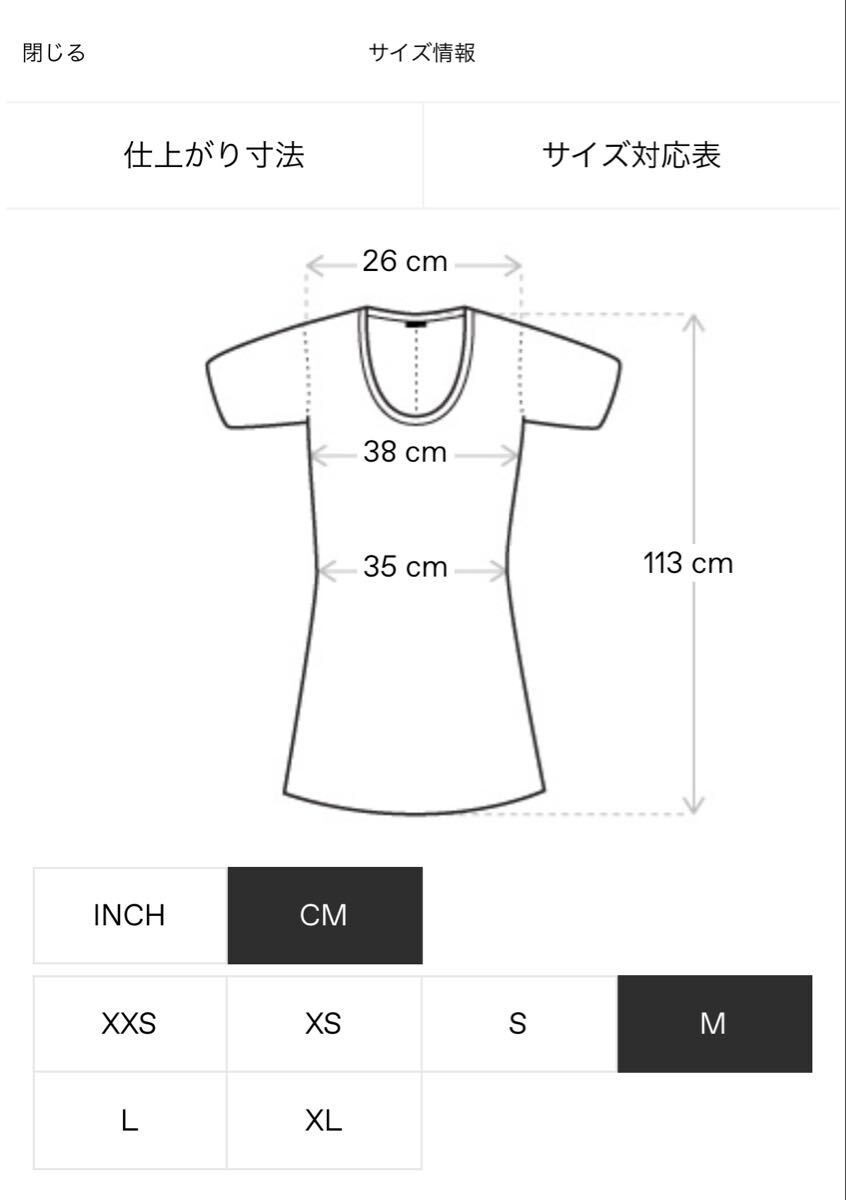Pick size S

point(518,1024)
